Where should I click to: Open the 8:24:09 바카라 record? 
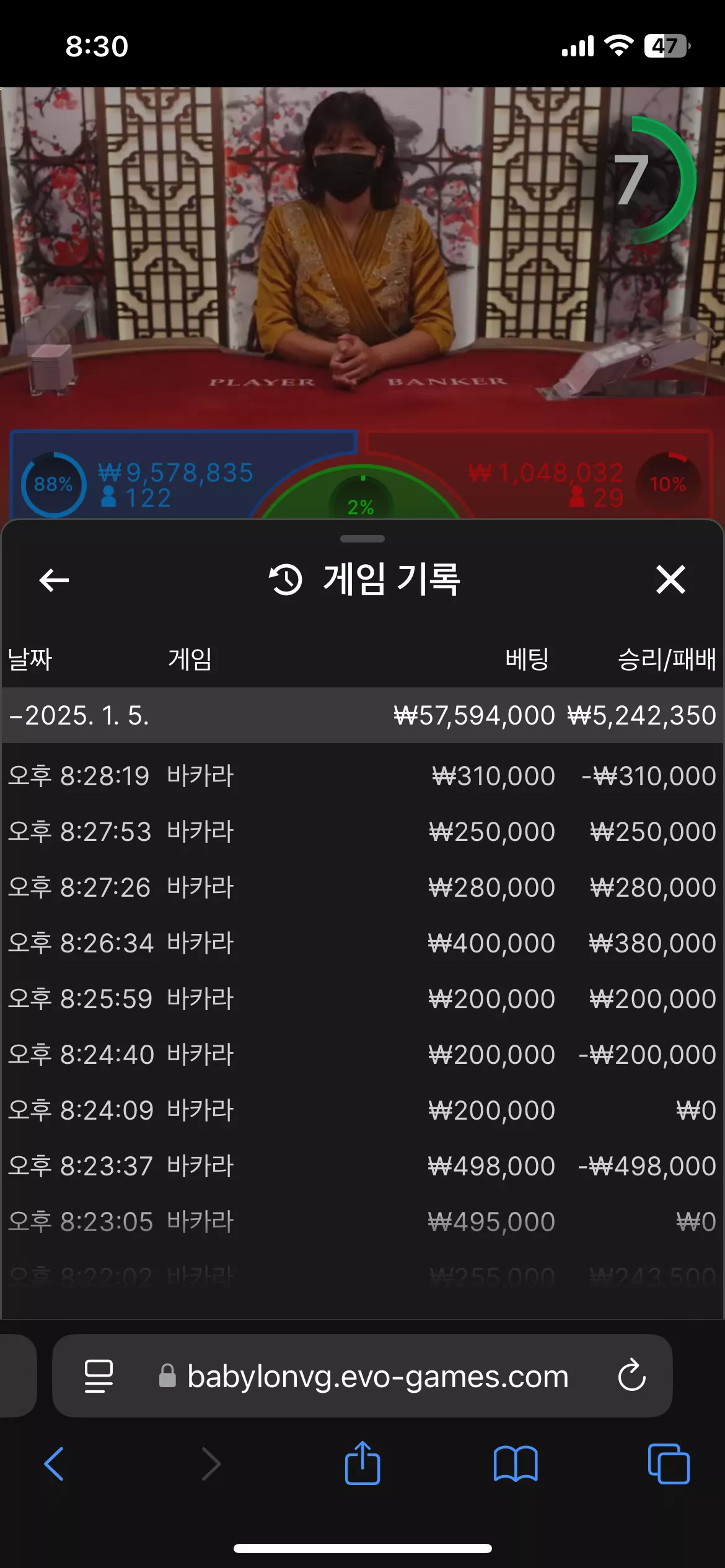pyautogui.click(x=362, y=1110)
